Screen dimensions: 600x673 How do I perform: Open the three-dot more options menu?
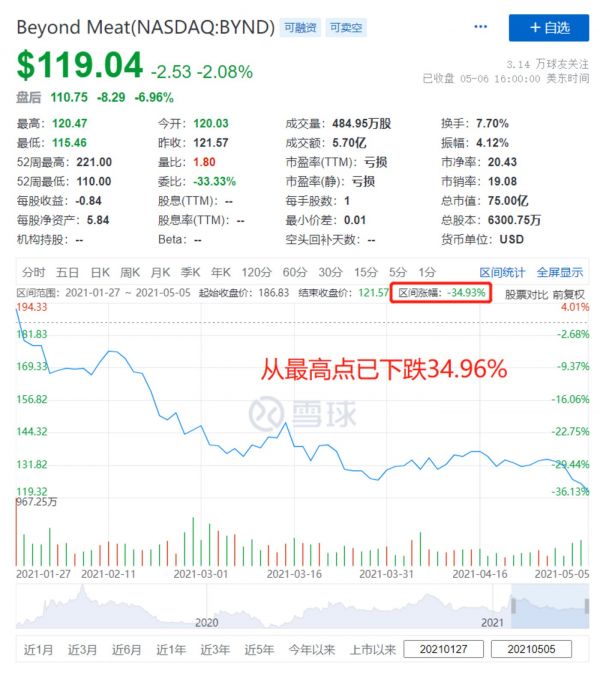tap(482, 27)
